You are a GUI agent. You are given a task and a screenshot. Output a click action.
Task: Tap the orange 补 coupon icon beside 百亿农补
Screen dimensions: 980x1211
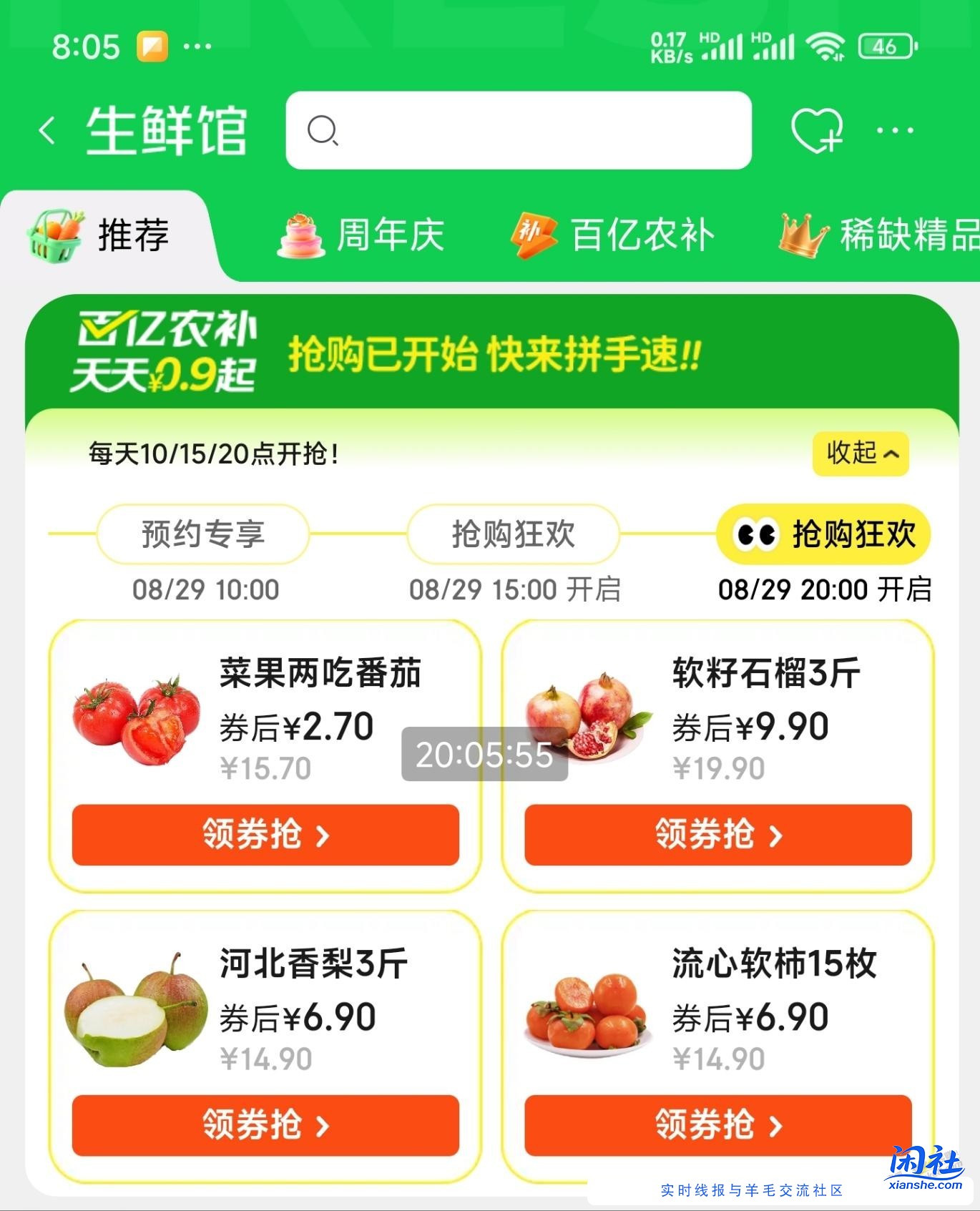pyautogui.click(x=529, y=234)
